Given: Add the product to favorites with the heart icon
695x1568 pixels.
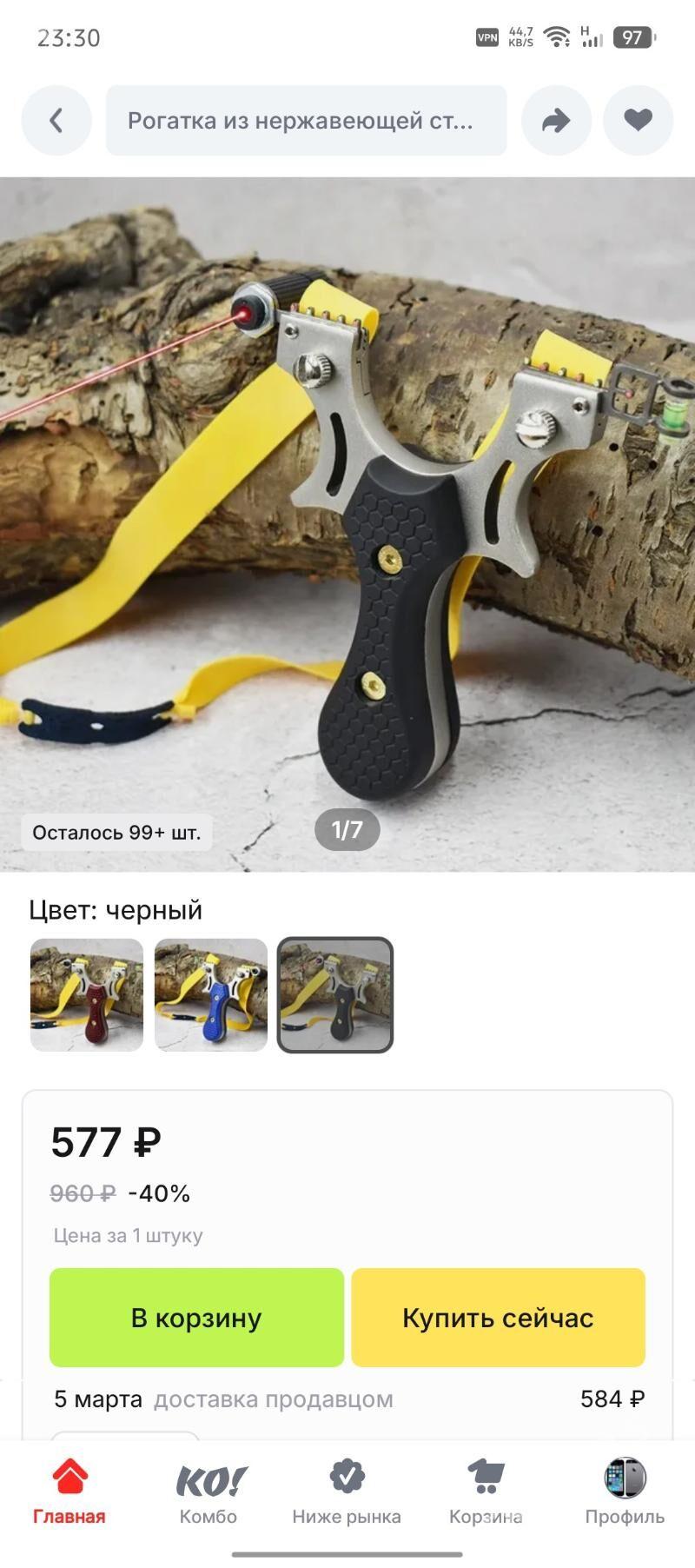Looking at the screenshot, I should point(638,120).
